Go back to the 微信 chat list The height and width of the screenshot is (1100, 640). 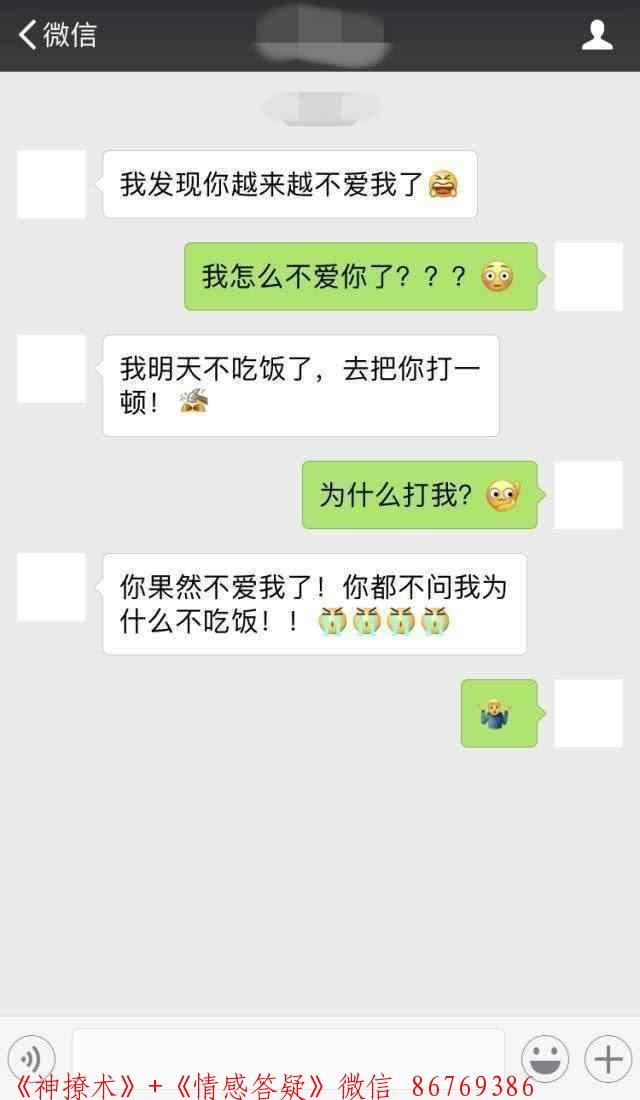pos(55,35)
